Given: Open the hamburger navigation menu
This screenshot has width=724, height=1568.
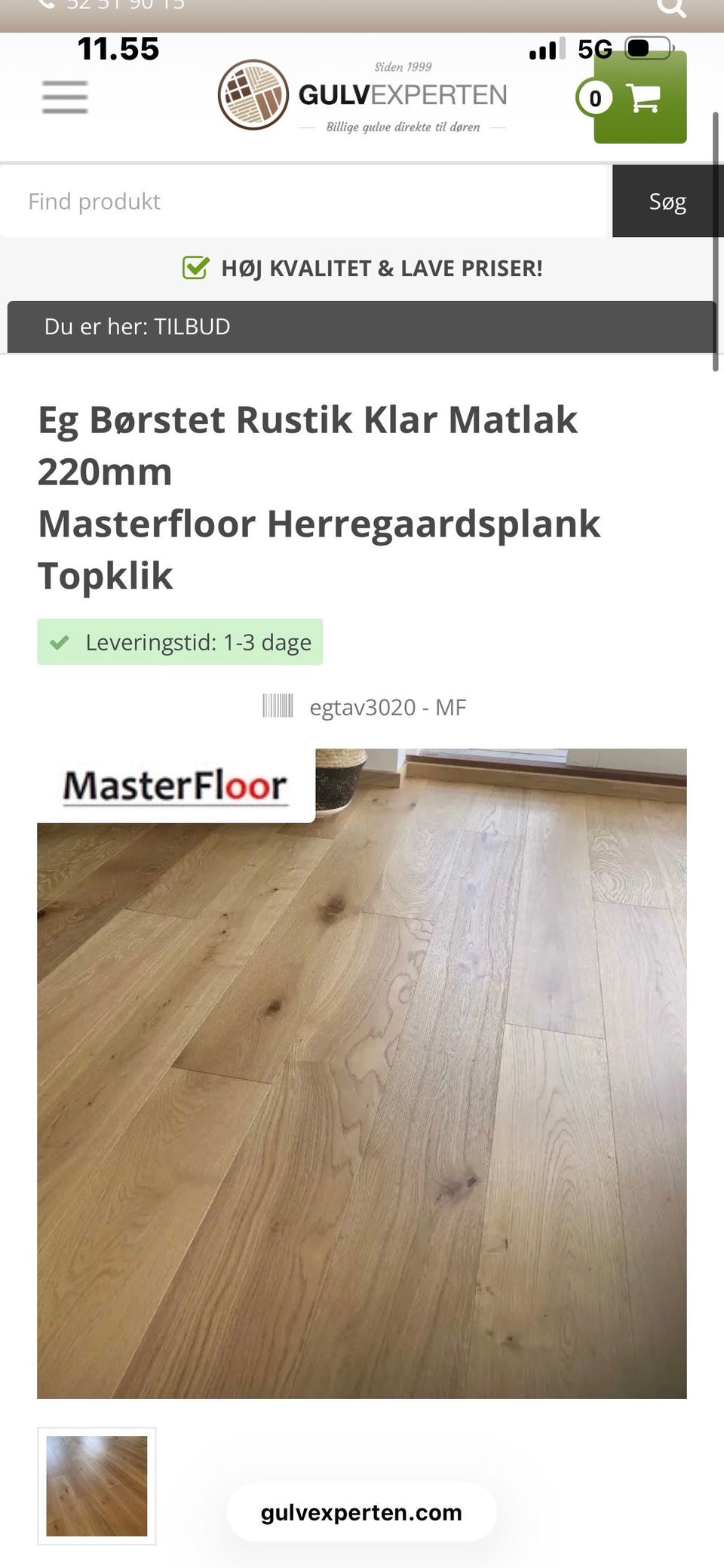Looking at the screenshot, I should point(63,97).
